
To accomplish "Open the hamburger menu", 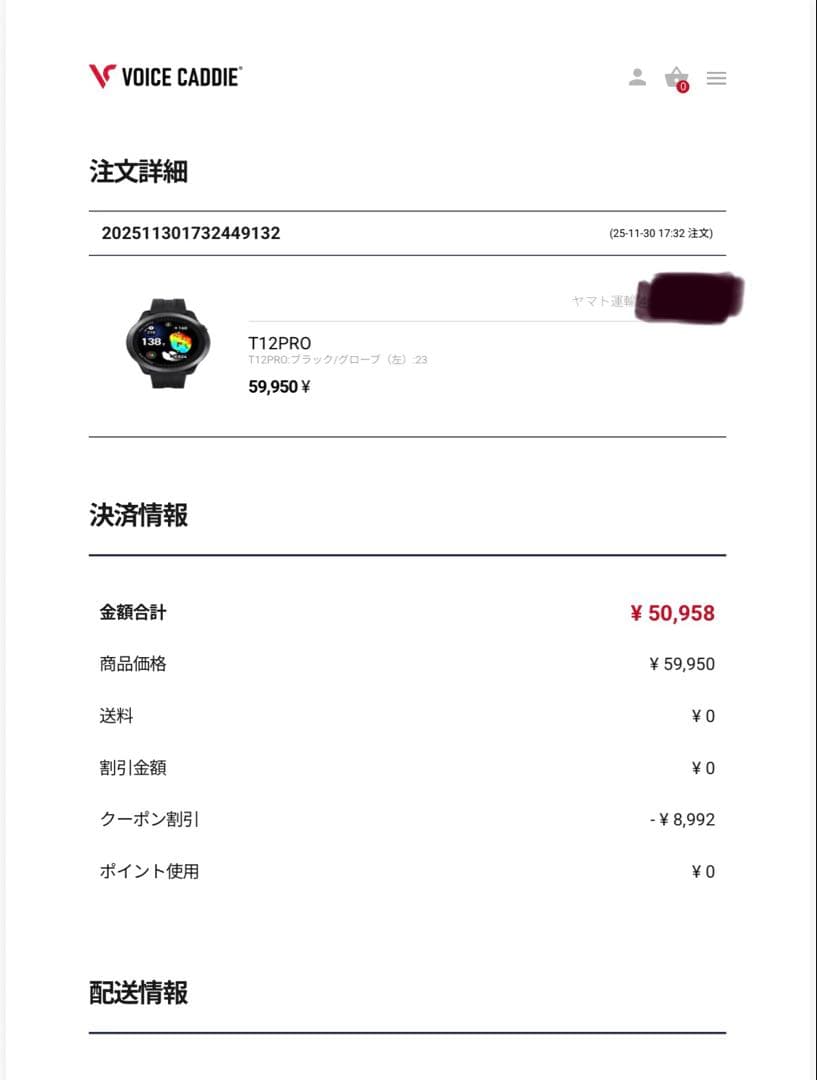I will click(716, 78).
